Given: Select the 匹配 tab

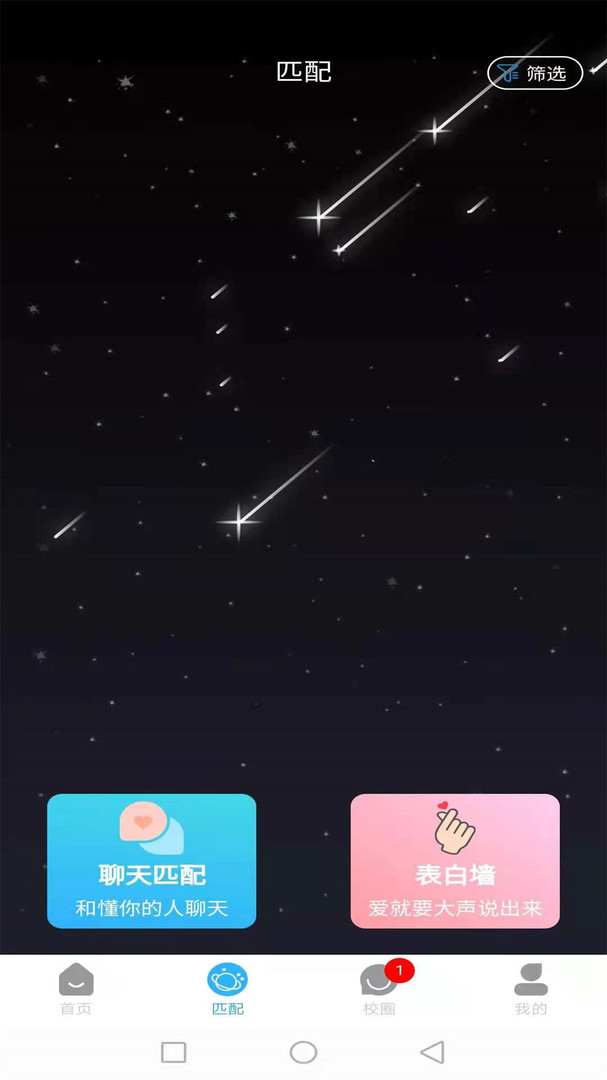Looking at the screenshot, I should point(228,989).
